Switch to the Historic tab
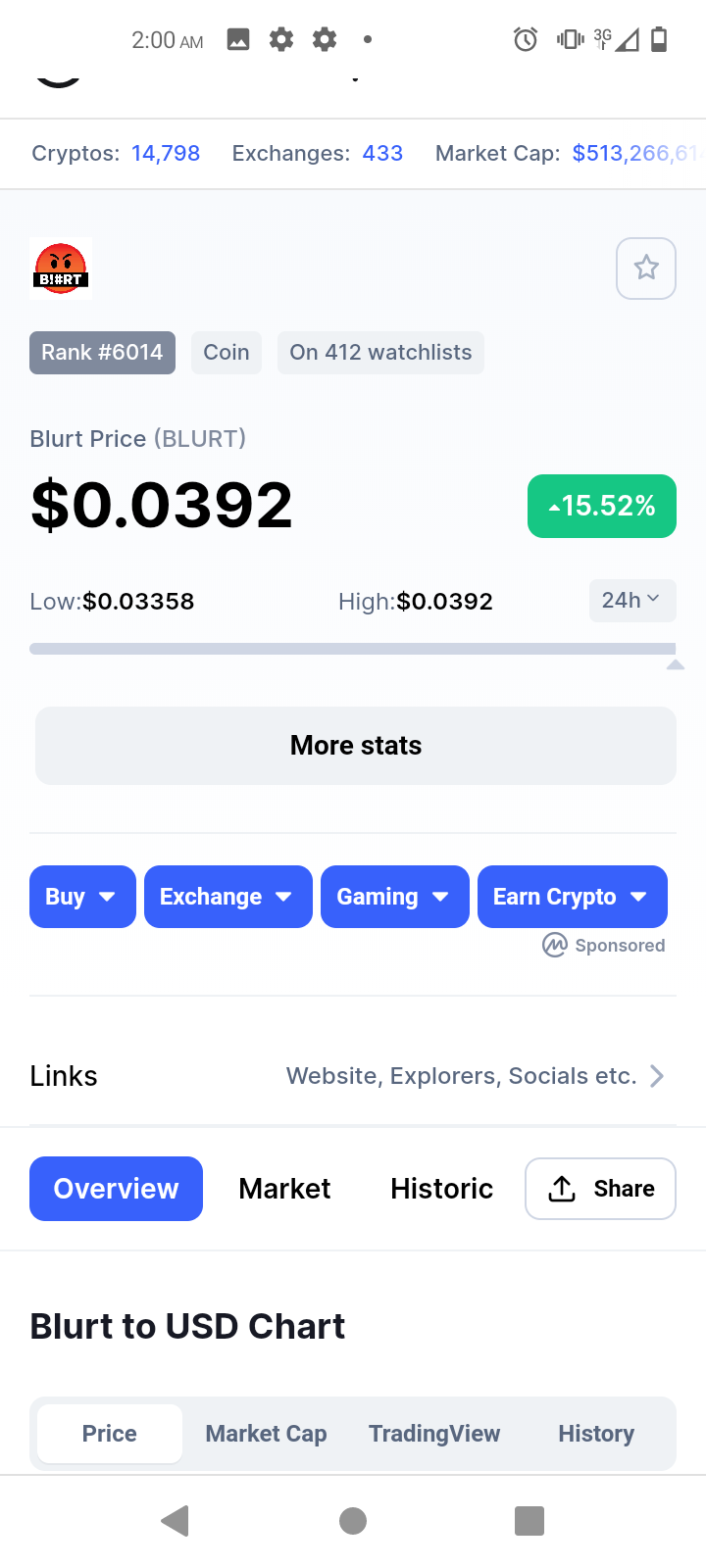 [441, 1189]
